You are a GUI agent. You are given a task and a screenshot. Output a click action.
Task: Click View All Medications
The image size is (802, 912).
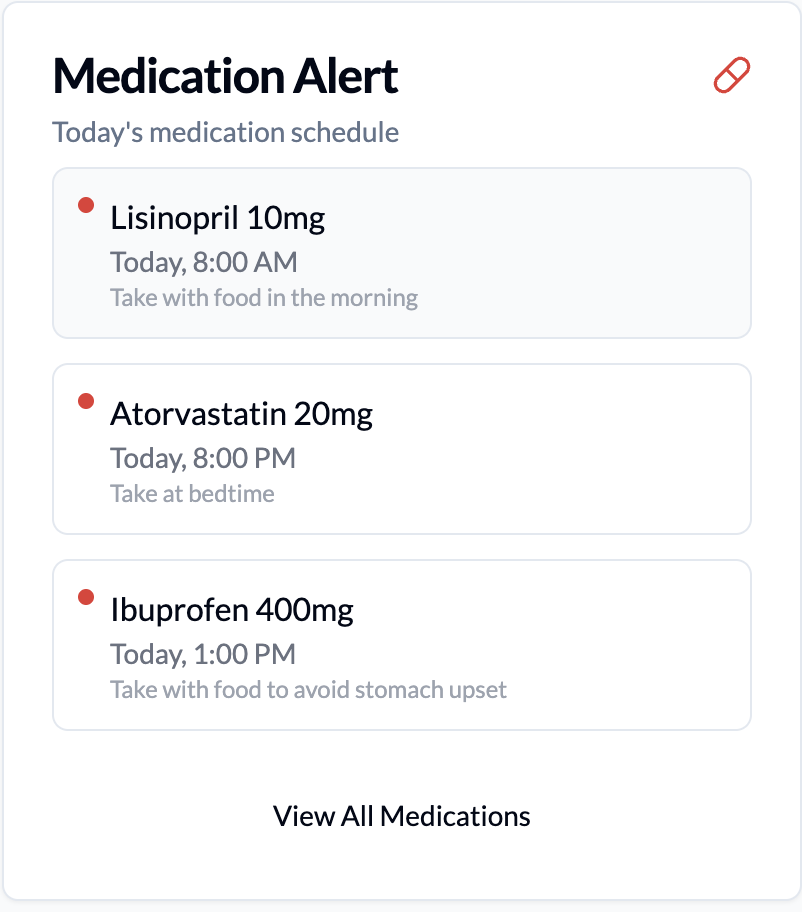[401, 816]
